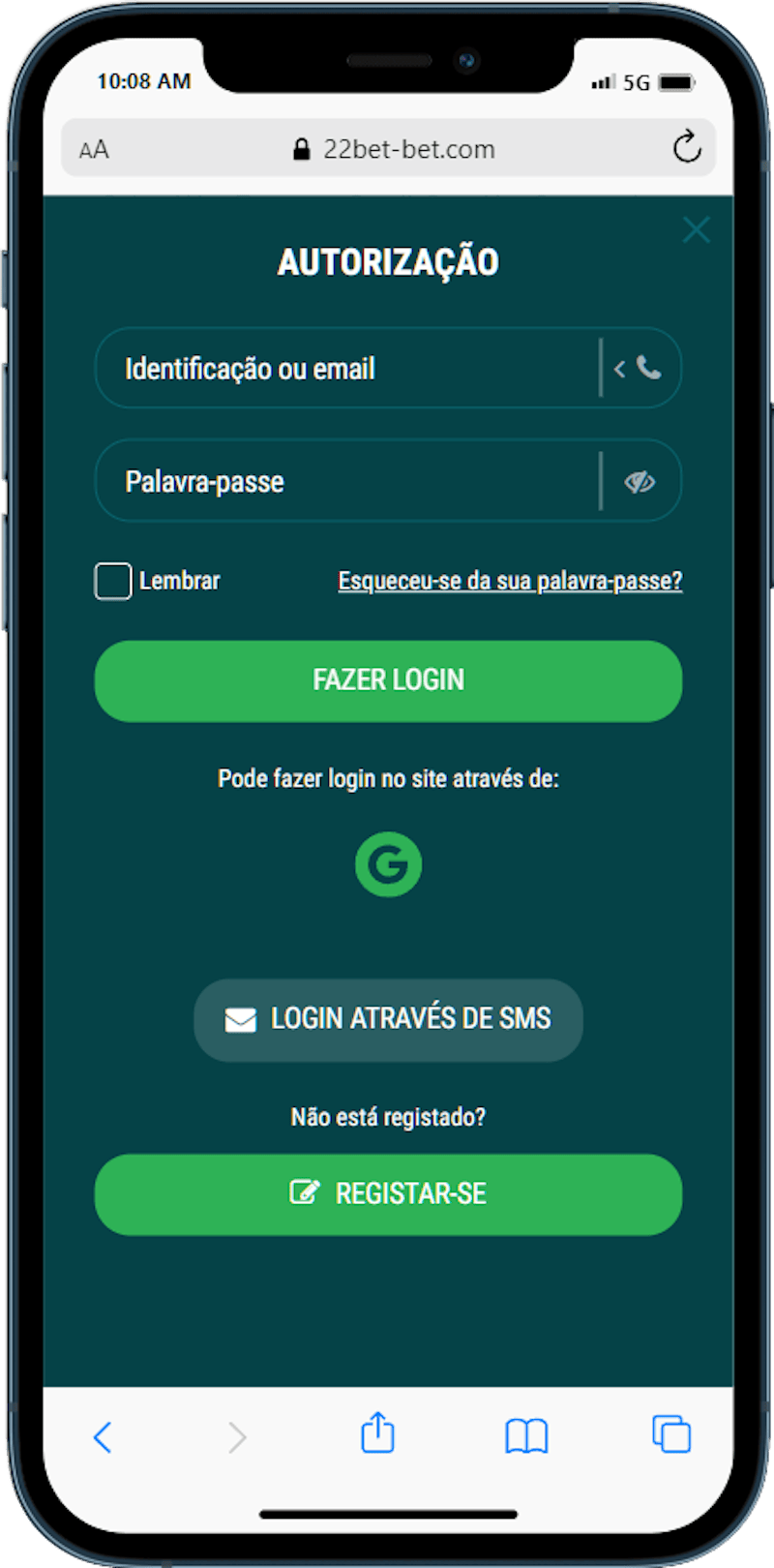
Task: Tap the Identificação ou email field
Action: [x=348, y=369]
